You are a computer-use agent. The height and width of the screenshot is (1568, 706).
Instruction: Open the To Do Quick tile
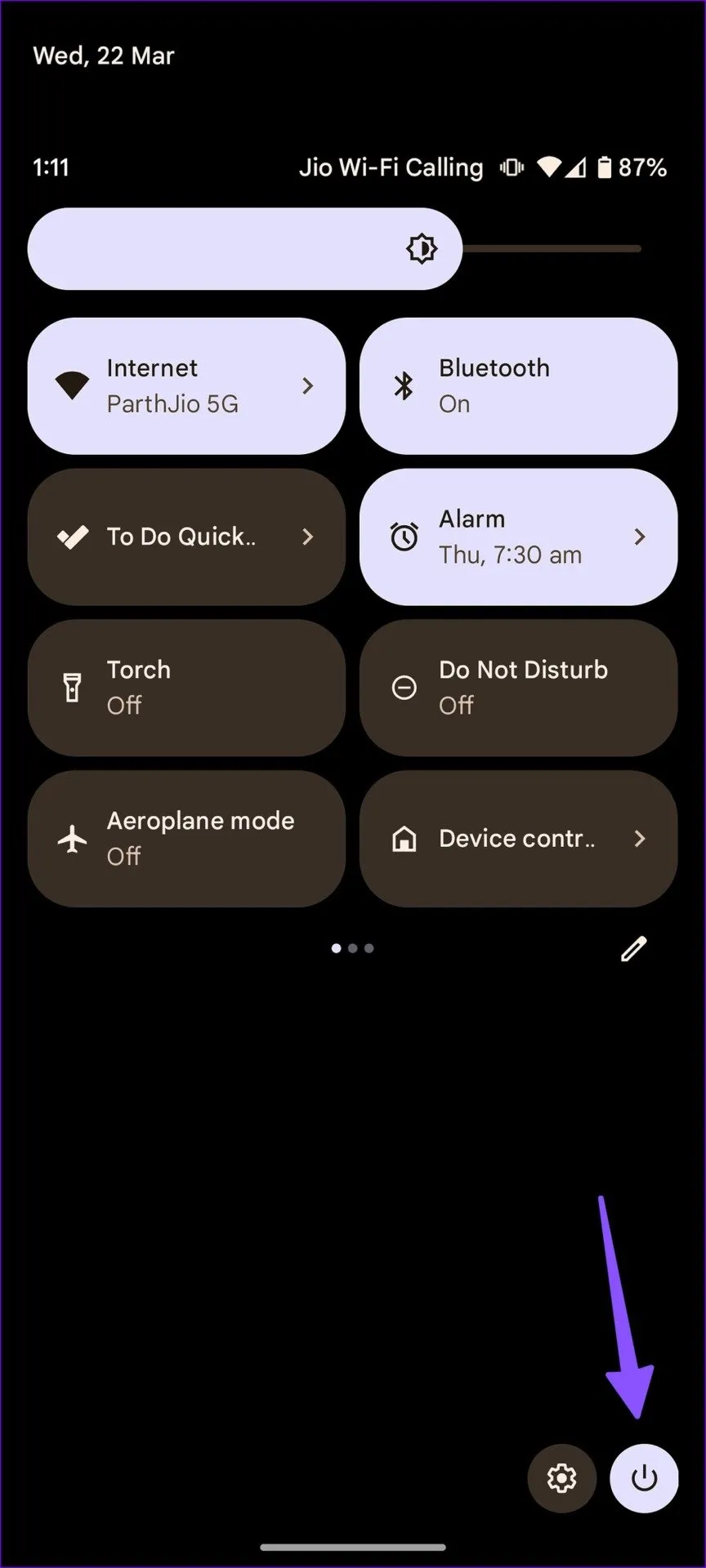pos(186,537)
